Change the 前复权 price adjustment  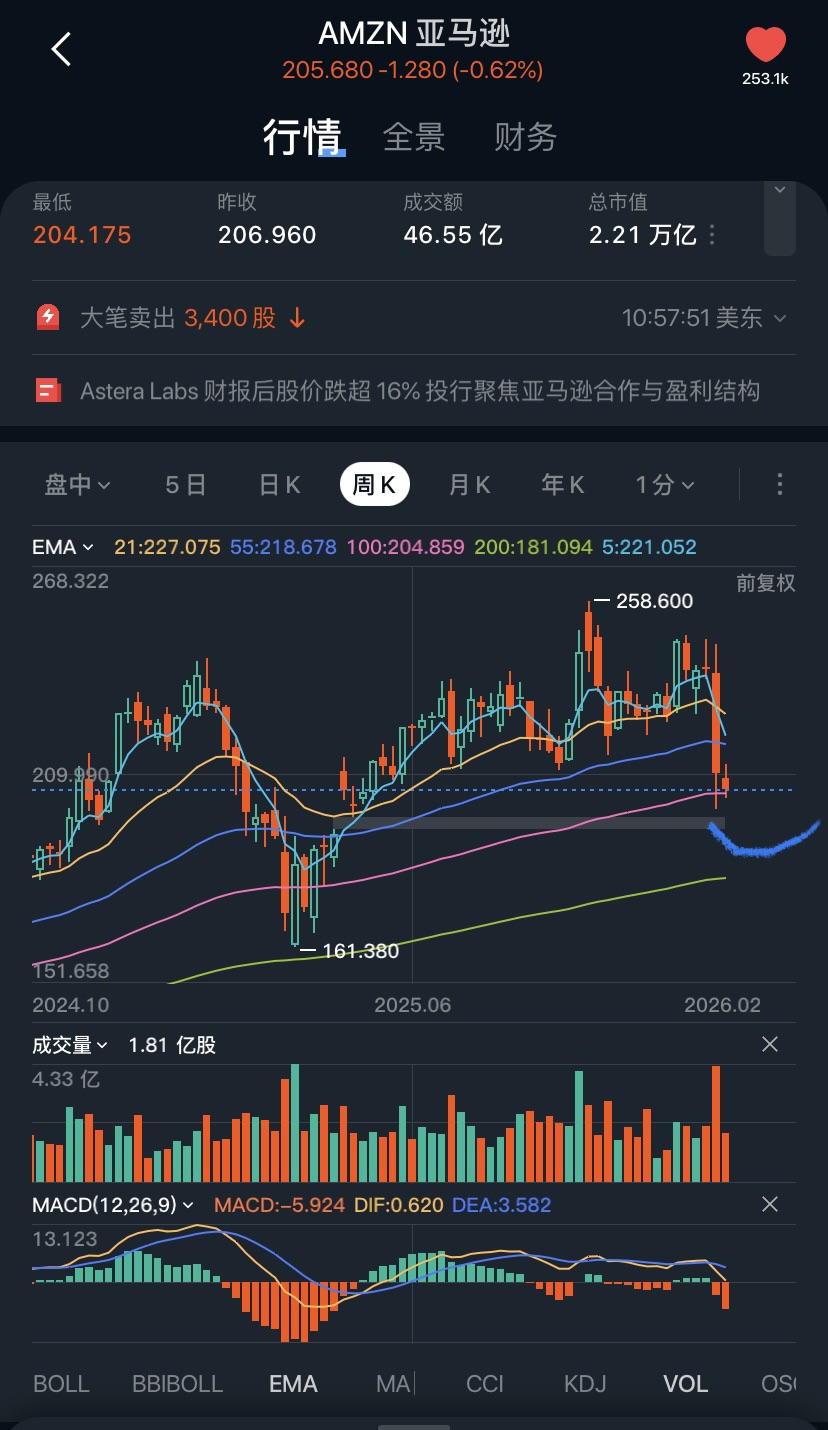[765, 583]
